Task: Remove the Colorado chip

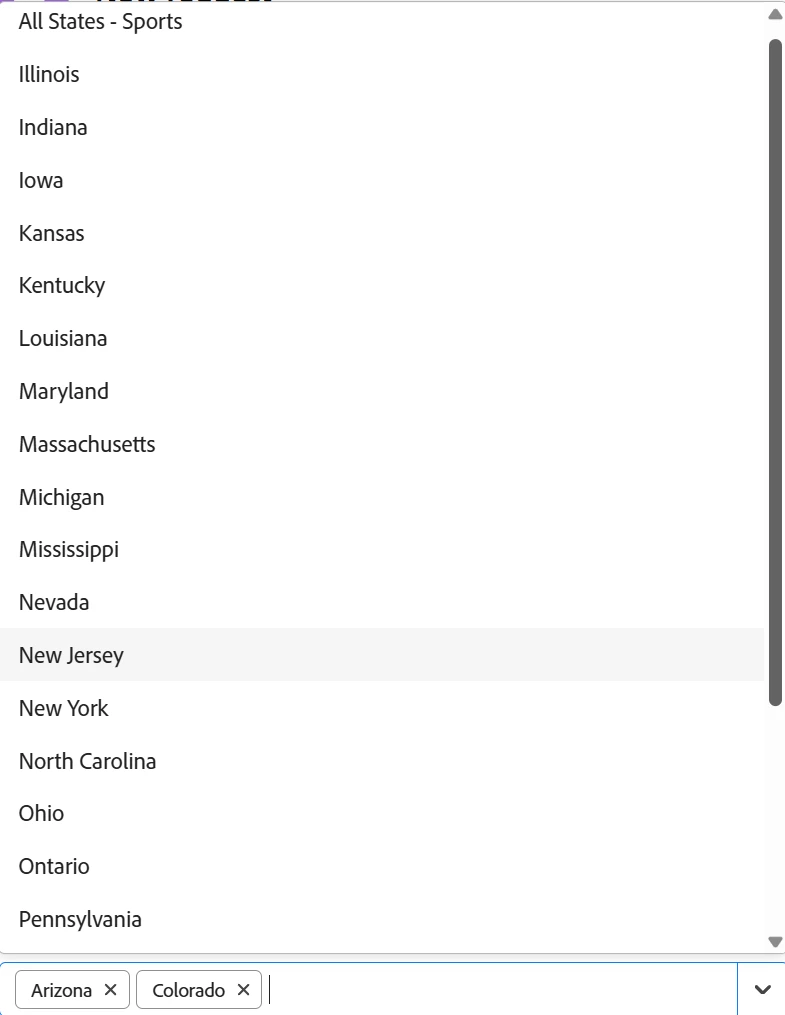Action: (x=243, y=990)
